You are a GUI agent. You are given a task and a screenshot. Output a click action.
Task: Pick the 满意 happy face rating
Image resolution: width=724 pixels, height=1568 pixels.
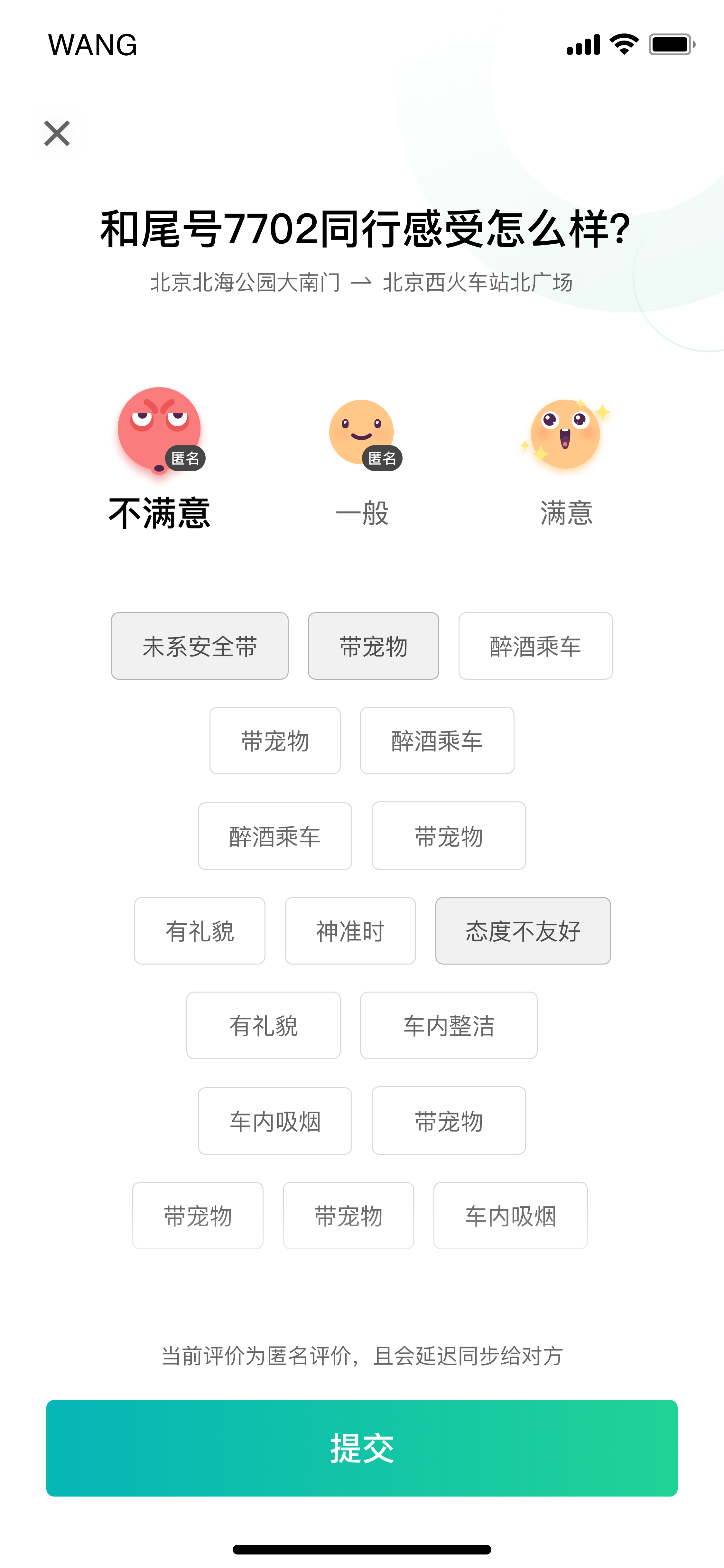point(566,434)
